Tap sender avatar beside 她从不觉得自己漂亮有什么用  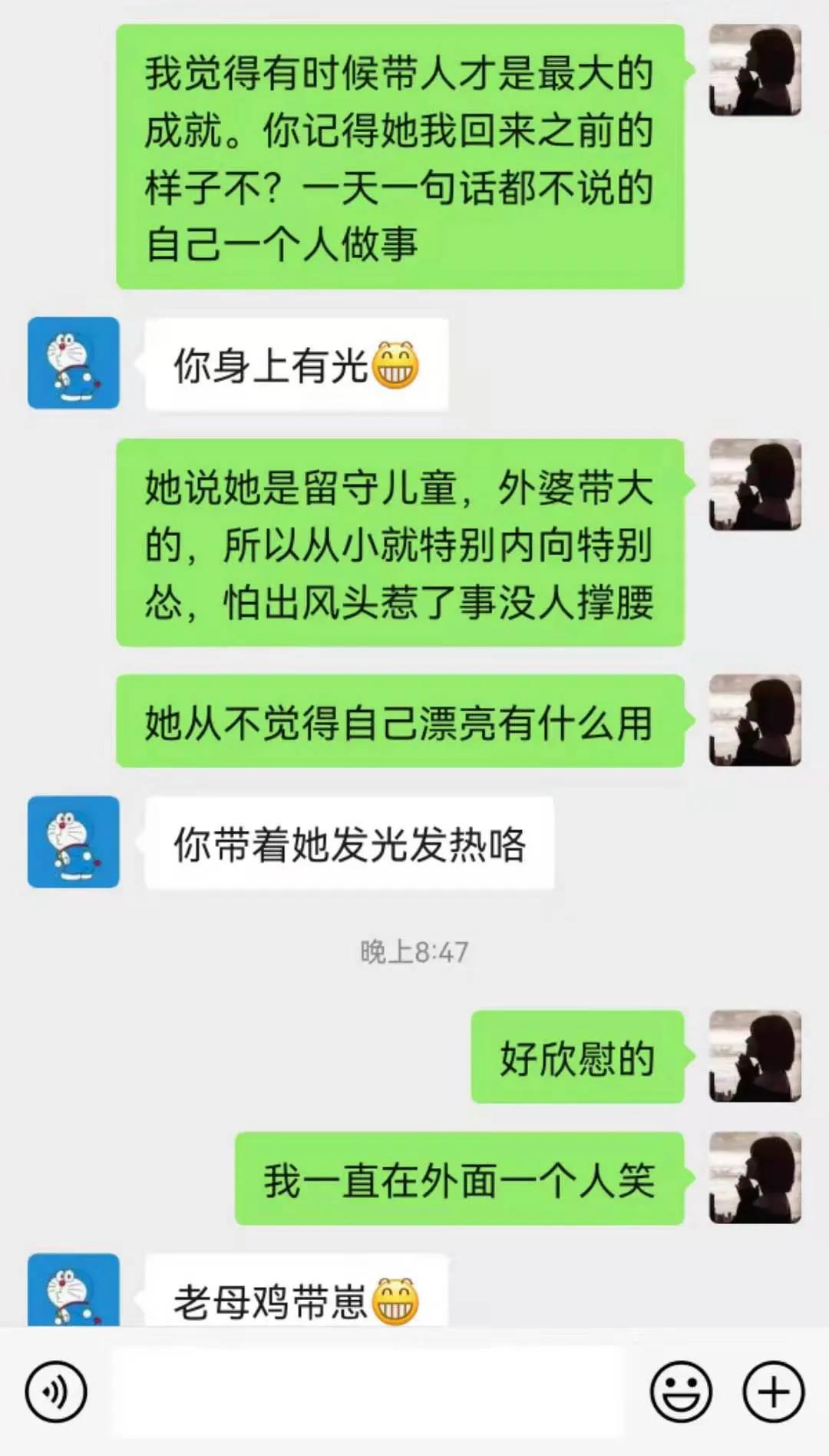click(x=755, y=720)
